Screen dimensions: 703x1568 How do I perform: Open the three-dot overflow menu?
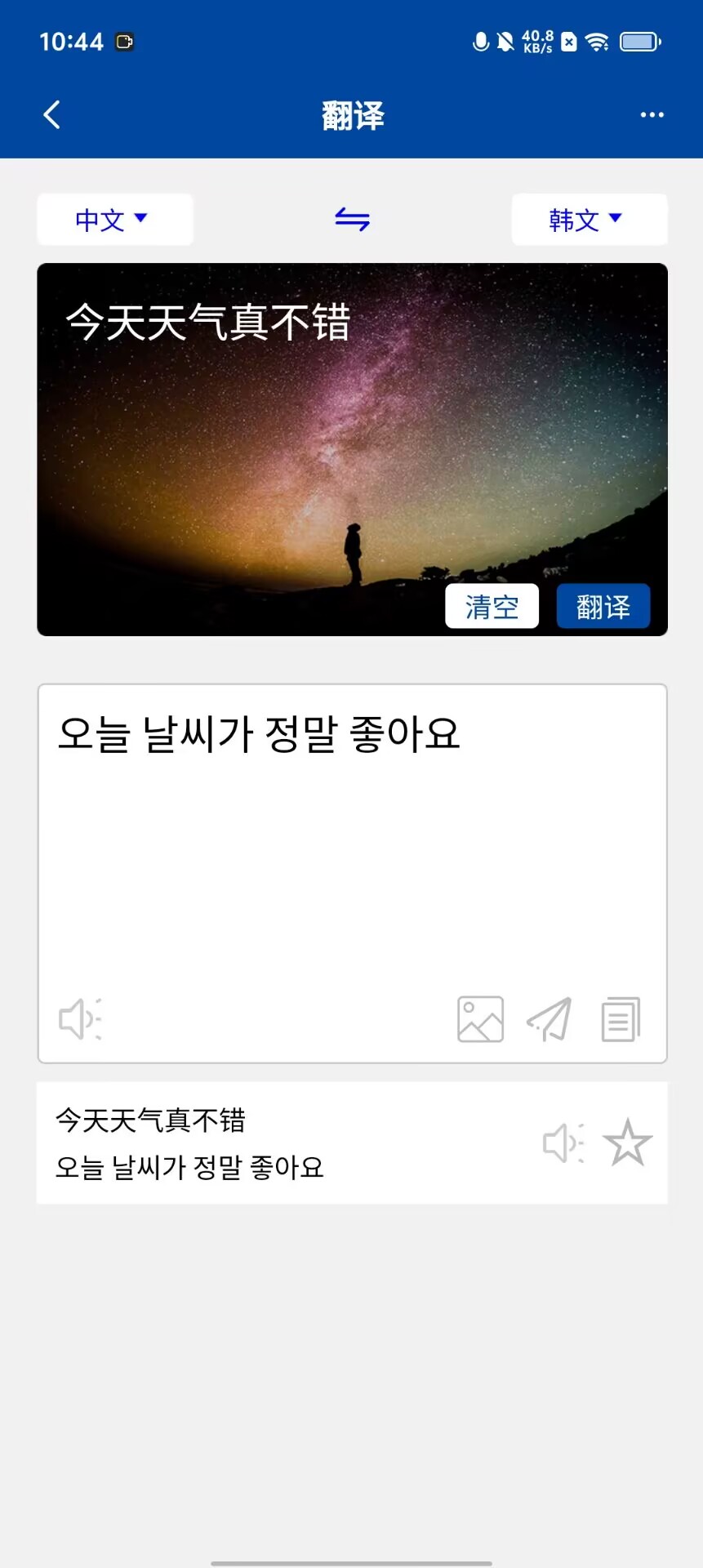coord(652,115)
